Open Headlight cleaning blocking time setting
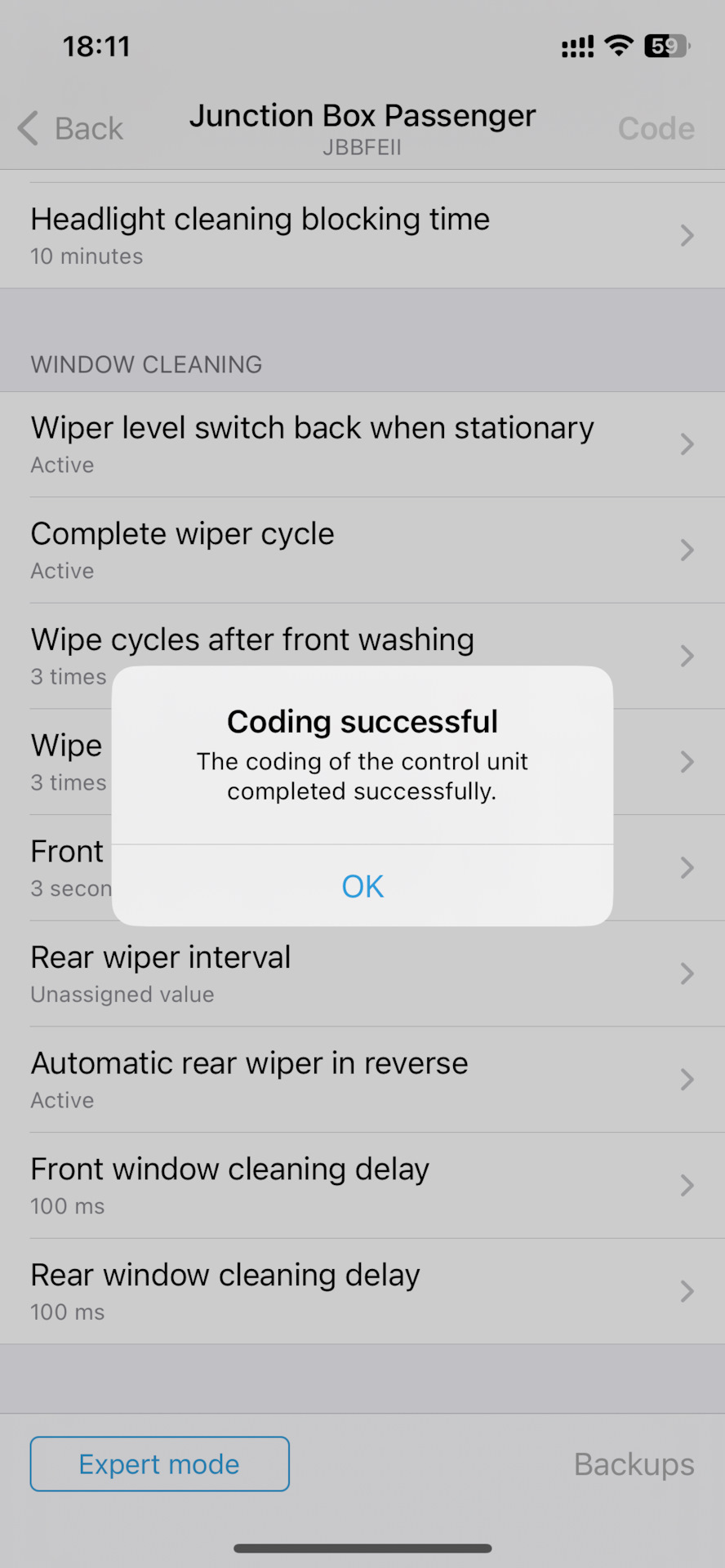The height and width of the screenshot is (1568, 725). tap(362, 235)
